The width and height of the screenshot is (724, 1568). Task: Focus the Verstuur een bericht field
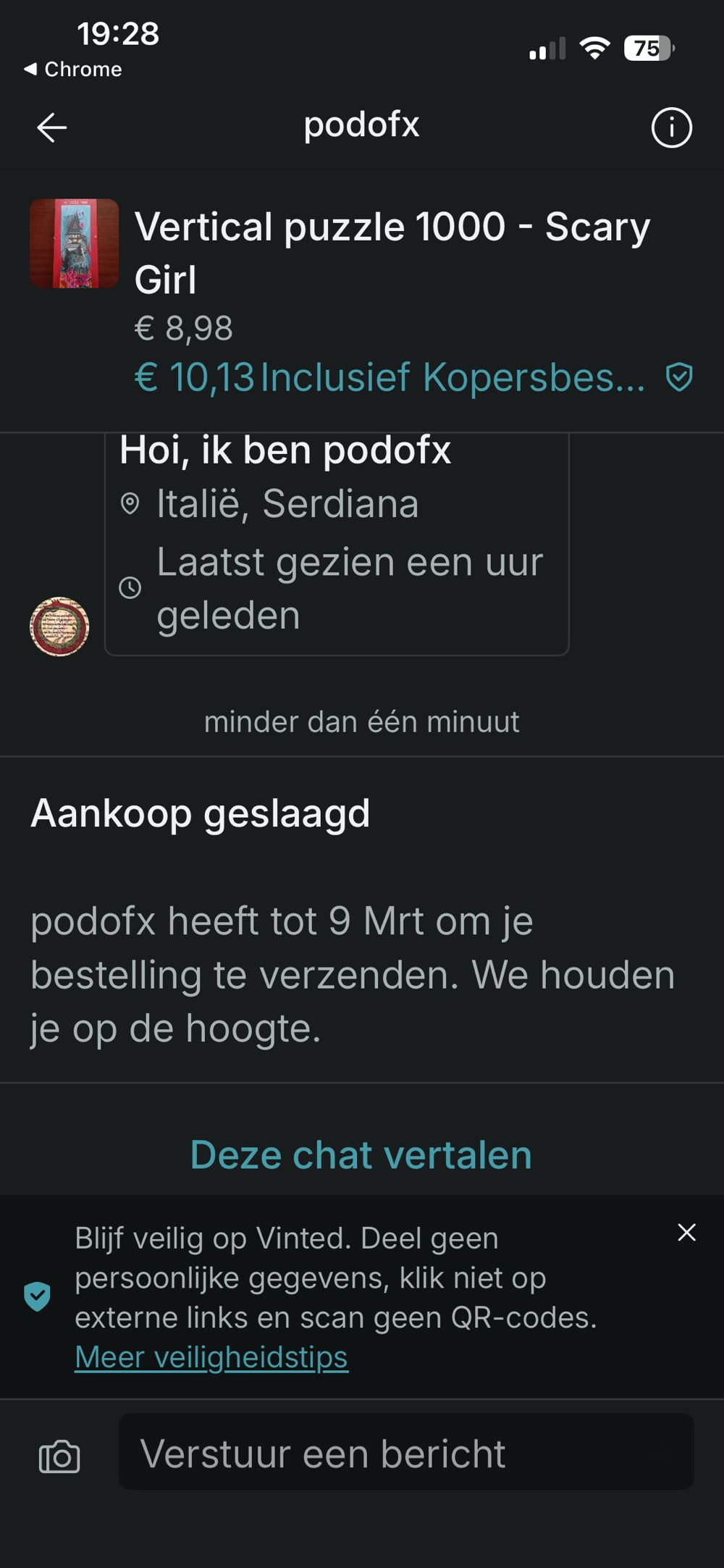[405, 1454]
